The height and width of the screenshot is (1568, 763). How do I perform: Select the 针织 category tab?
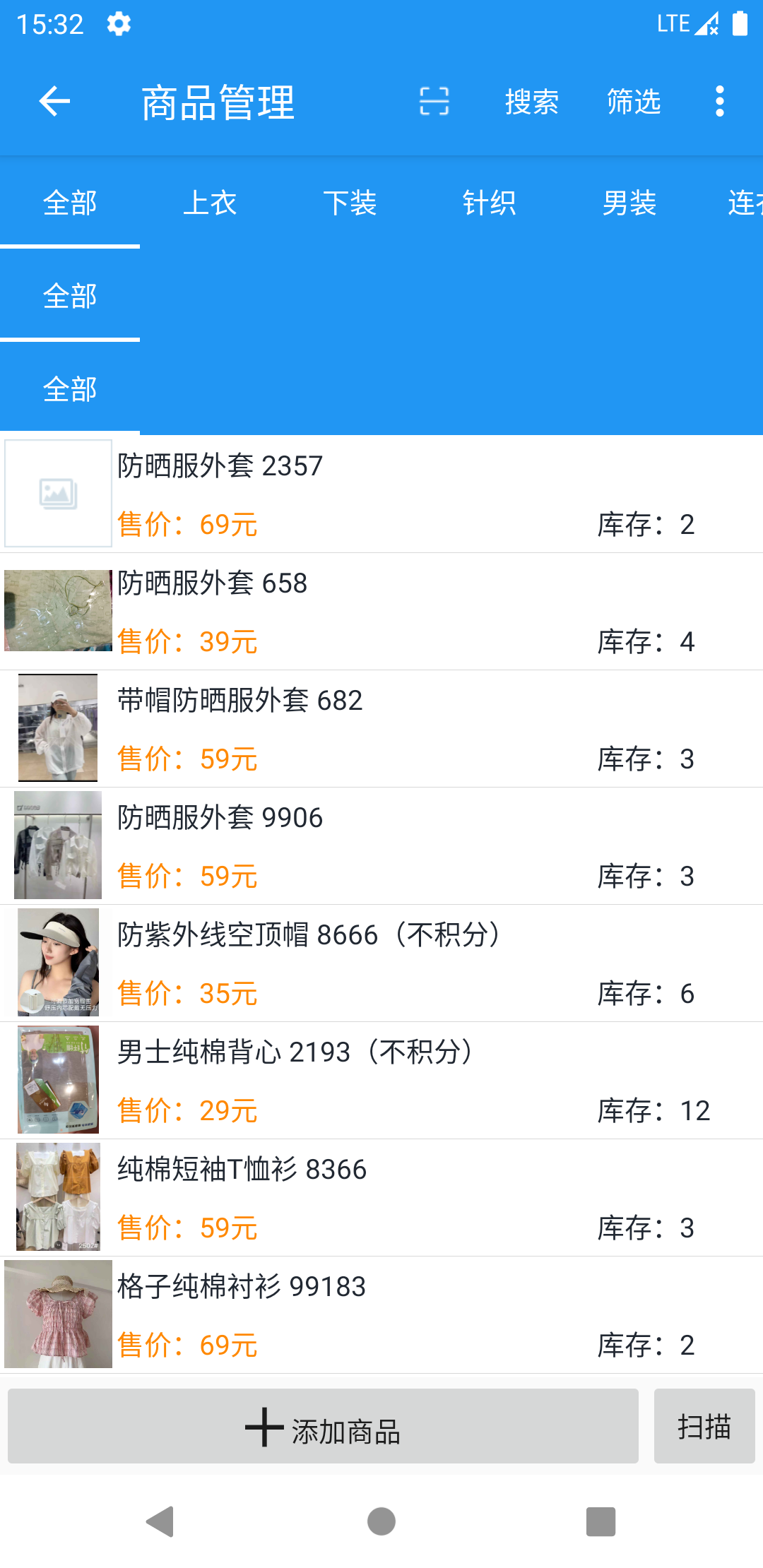489,203
